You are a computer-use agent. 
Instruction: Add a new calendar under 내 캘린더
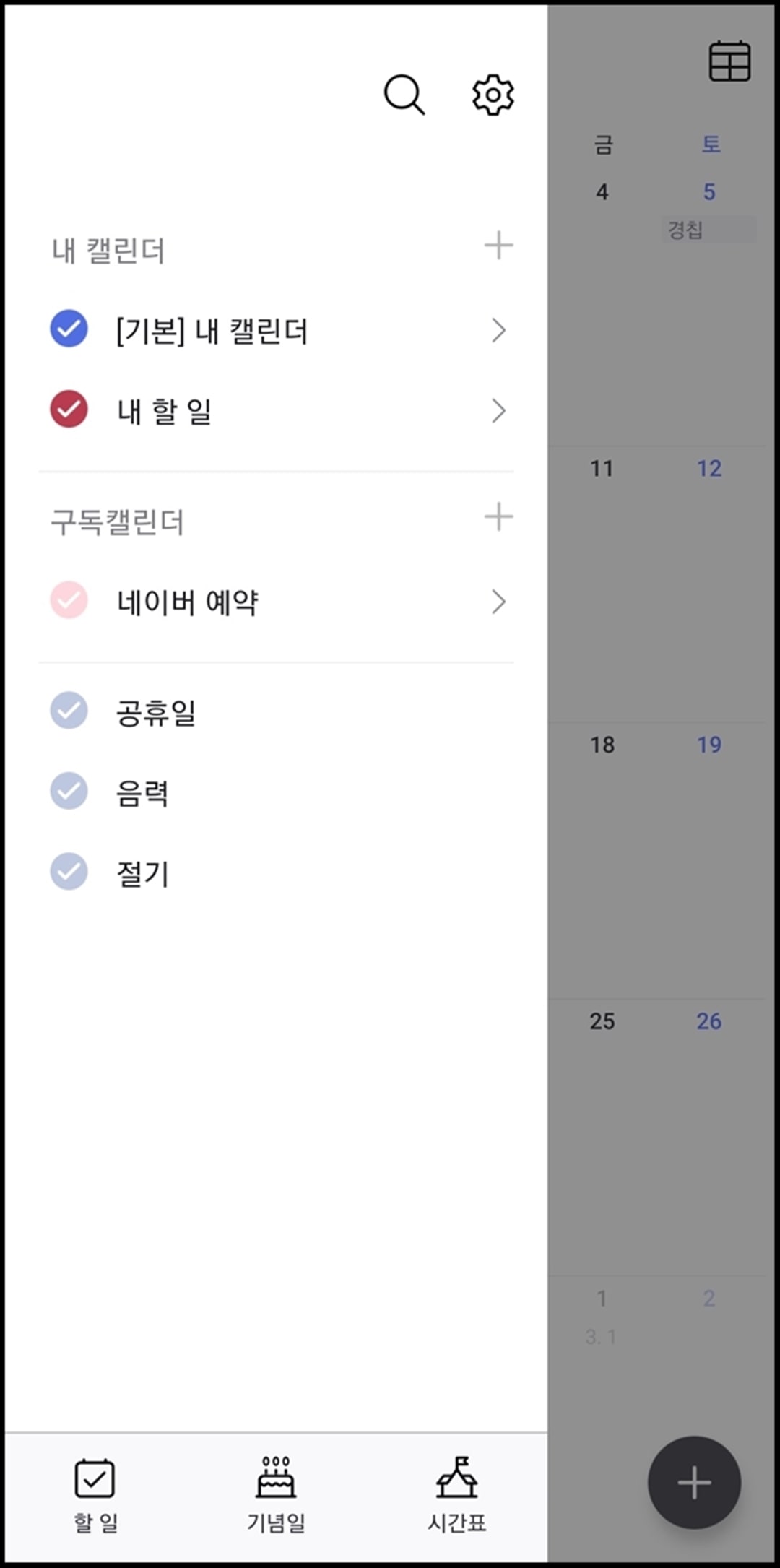[498, 246]
